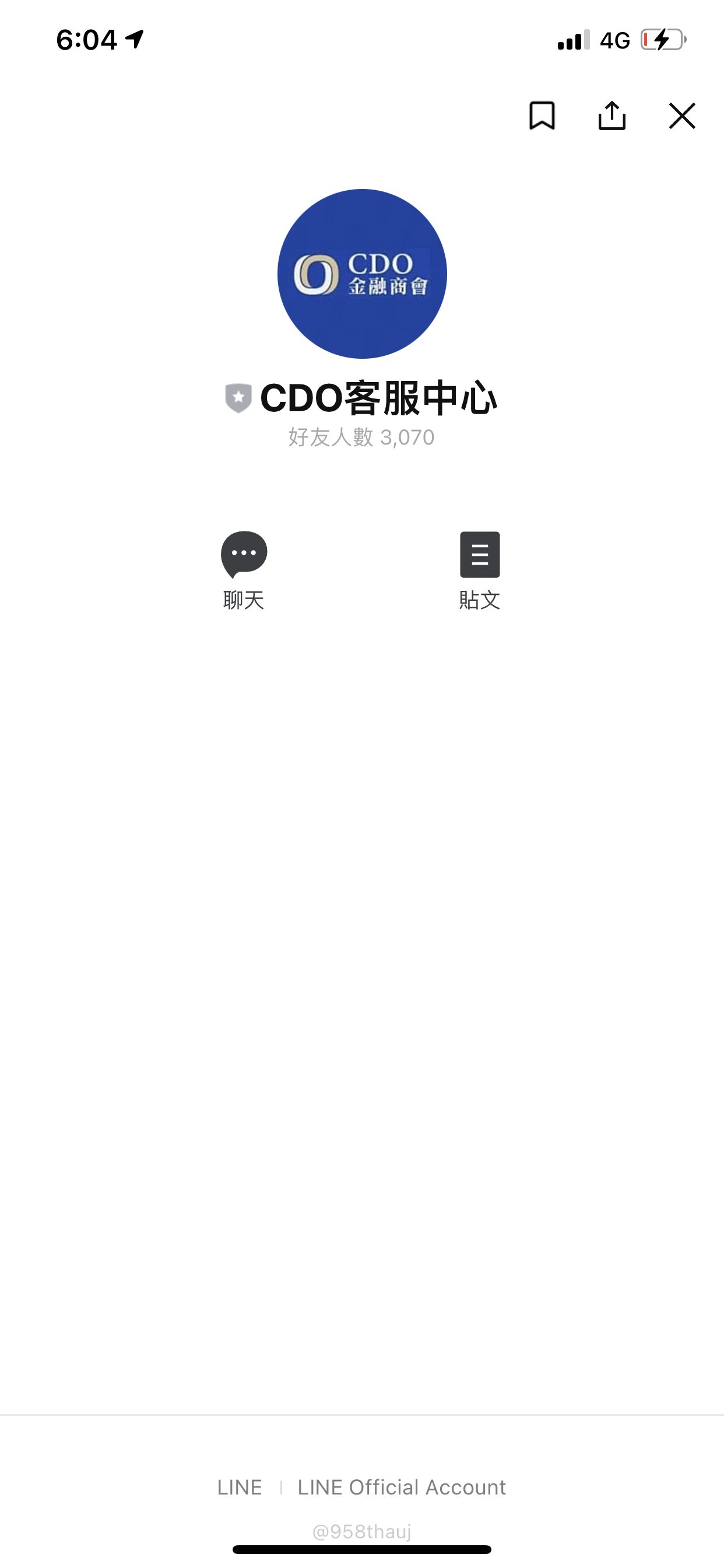View the account's 貼文 posts
Image resolution: width=724 pixels, height=1568 pixels.
click(x=479, y=569)
